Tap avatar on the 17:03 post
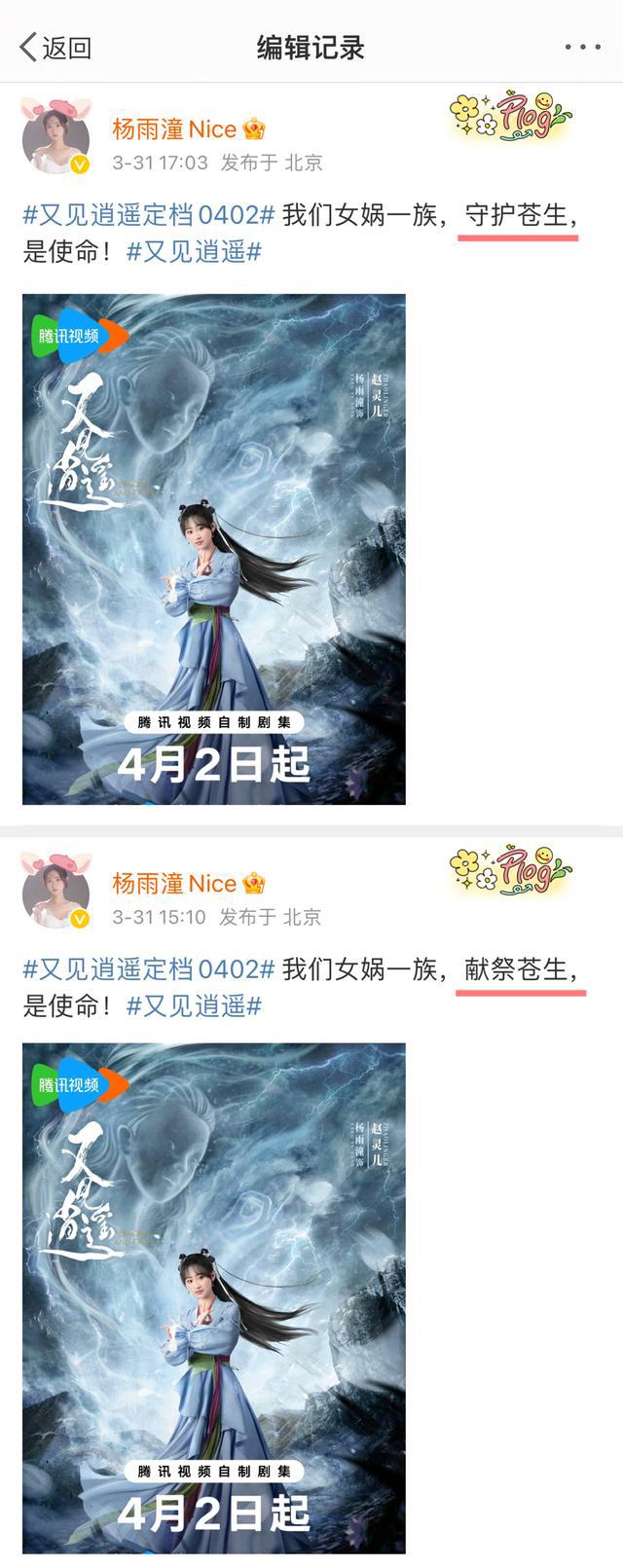The image size is (623, 1568). click(56, 136)
